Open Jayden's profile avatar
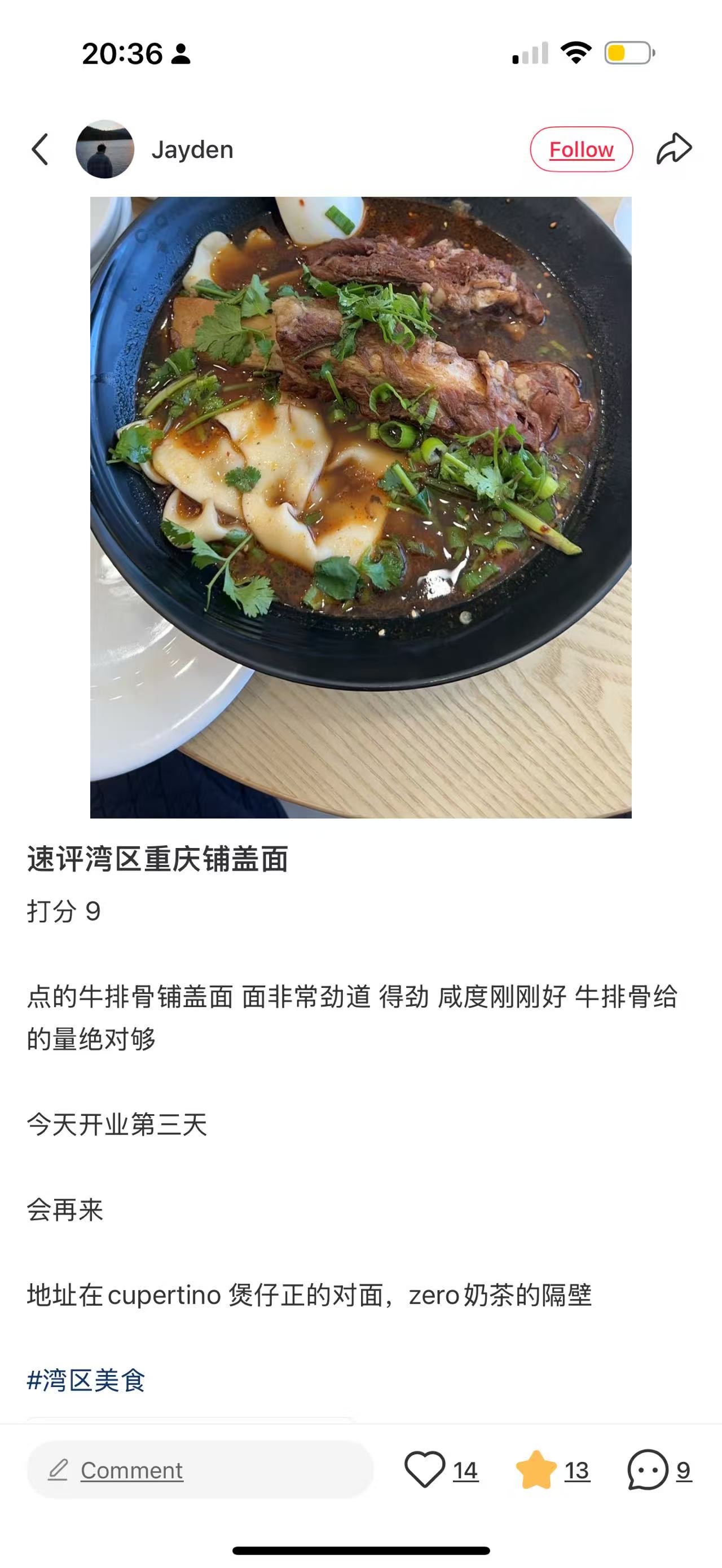This screenshot has width=722, height=1568. [105, 150]
